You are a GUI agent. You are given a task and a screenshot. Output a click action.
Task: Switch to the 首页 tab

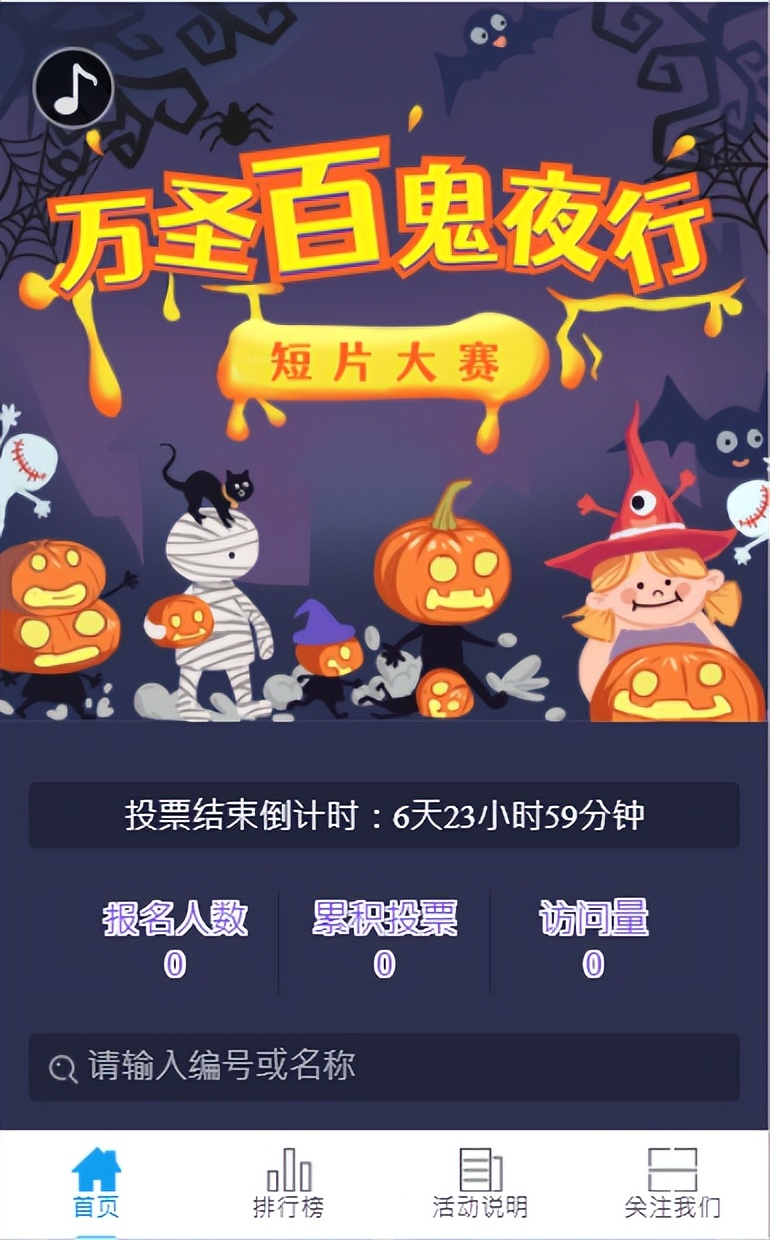(96, 1184)
